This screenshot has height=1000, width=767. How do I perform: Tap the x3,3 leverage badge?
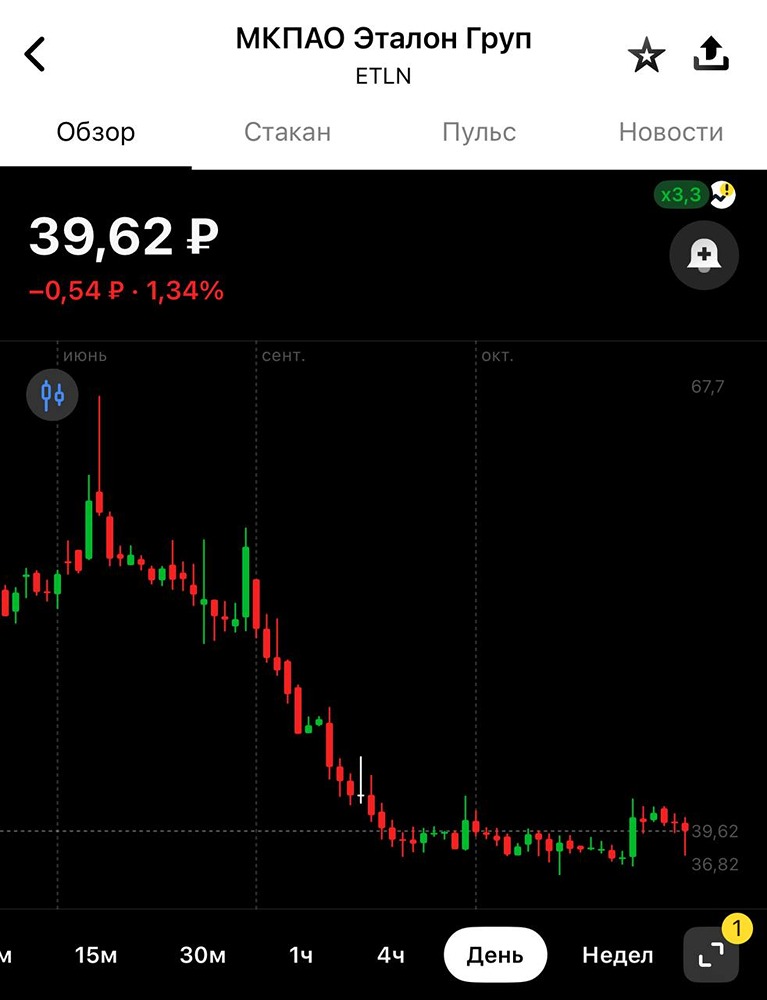[681, 195]
